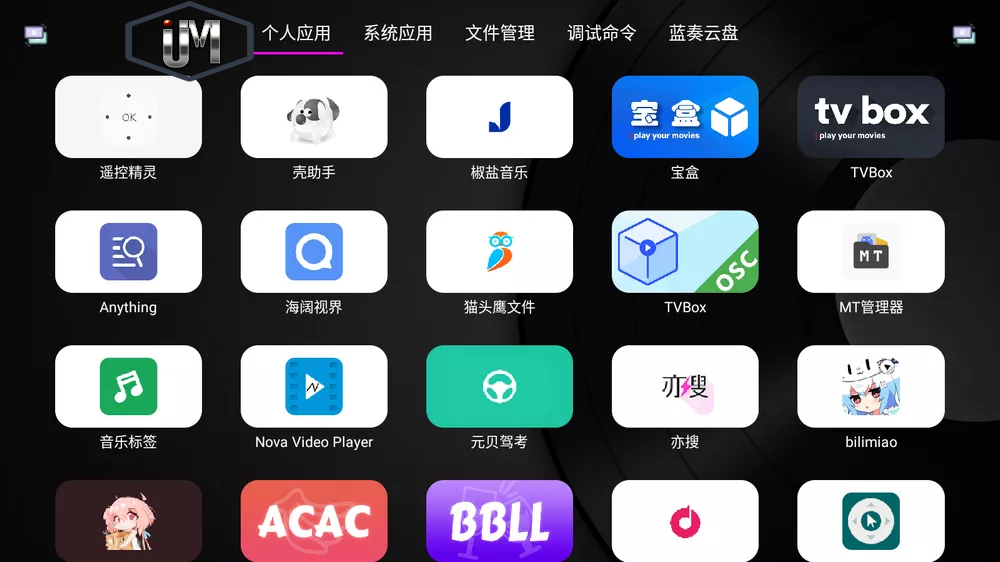Switch to the 系统应用 tab
The image size is (1000, 562).
(398, 33)
